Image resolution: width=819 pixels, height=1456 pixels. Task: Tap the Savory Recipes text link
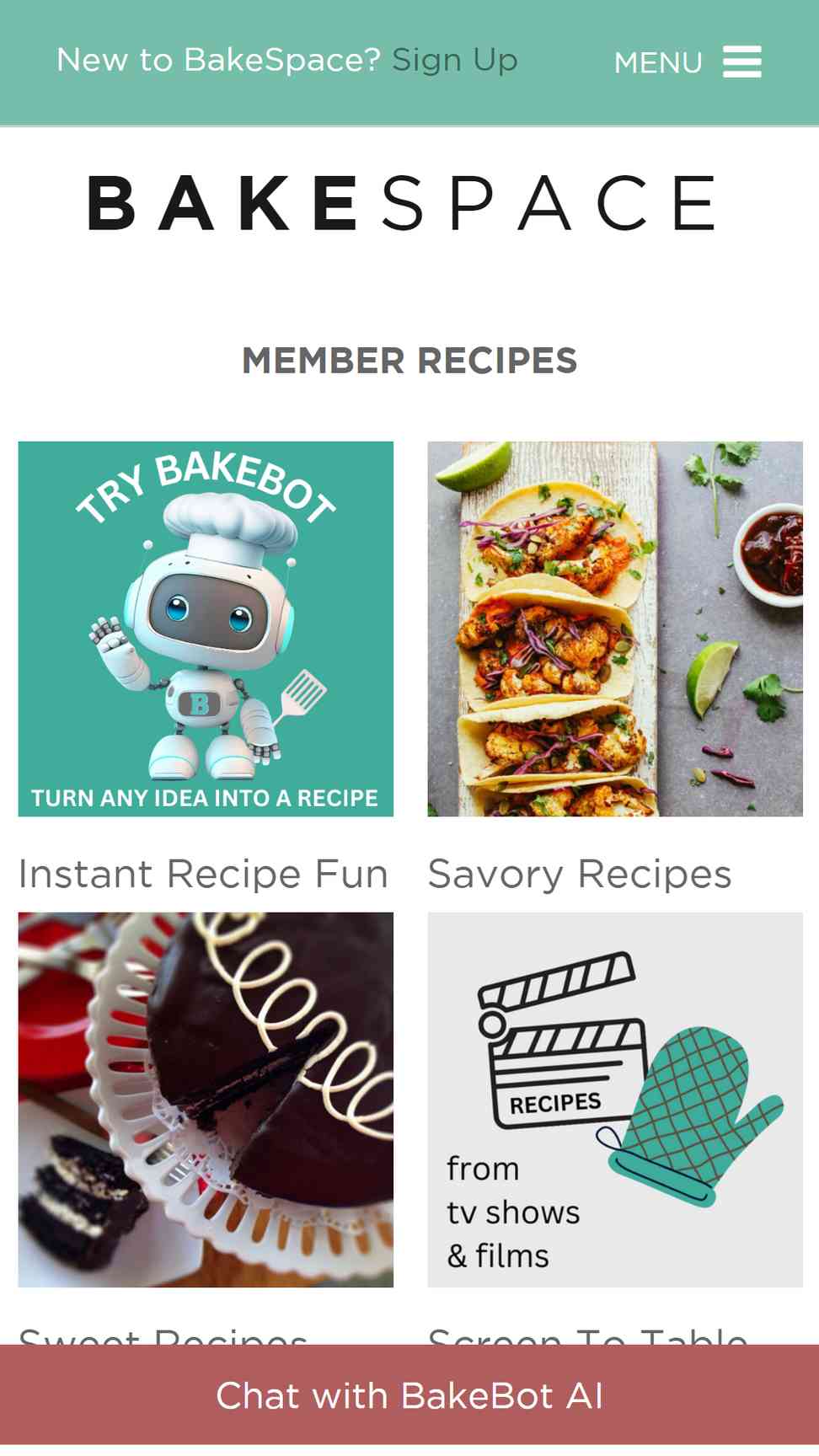pyautogui.click(x=580, y=875)
